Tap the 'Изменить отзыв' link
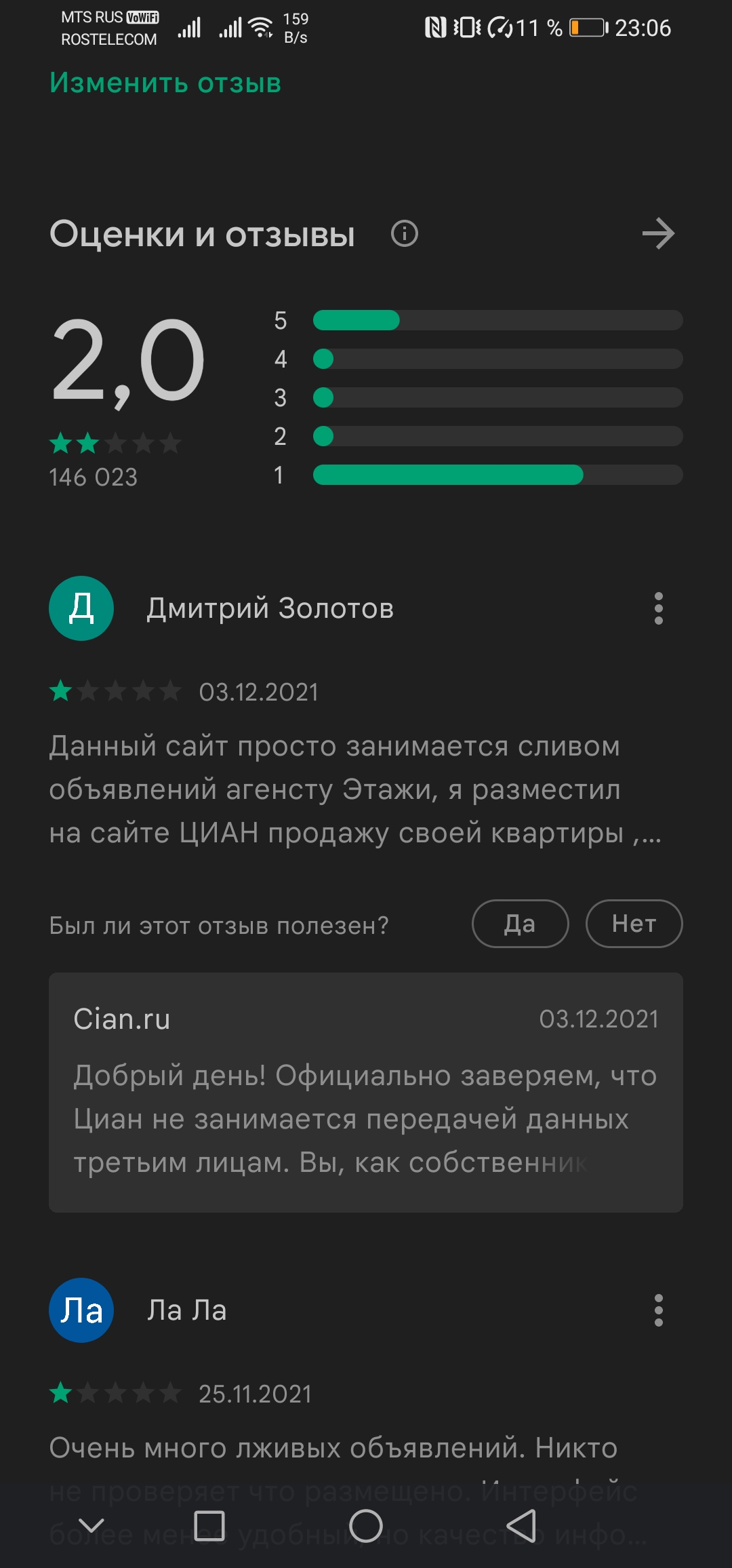The height and width of the screenshot is (1568, 732). (165, 83)
